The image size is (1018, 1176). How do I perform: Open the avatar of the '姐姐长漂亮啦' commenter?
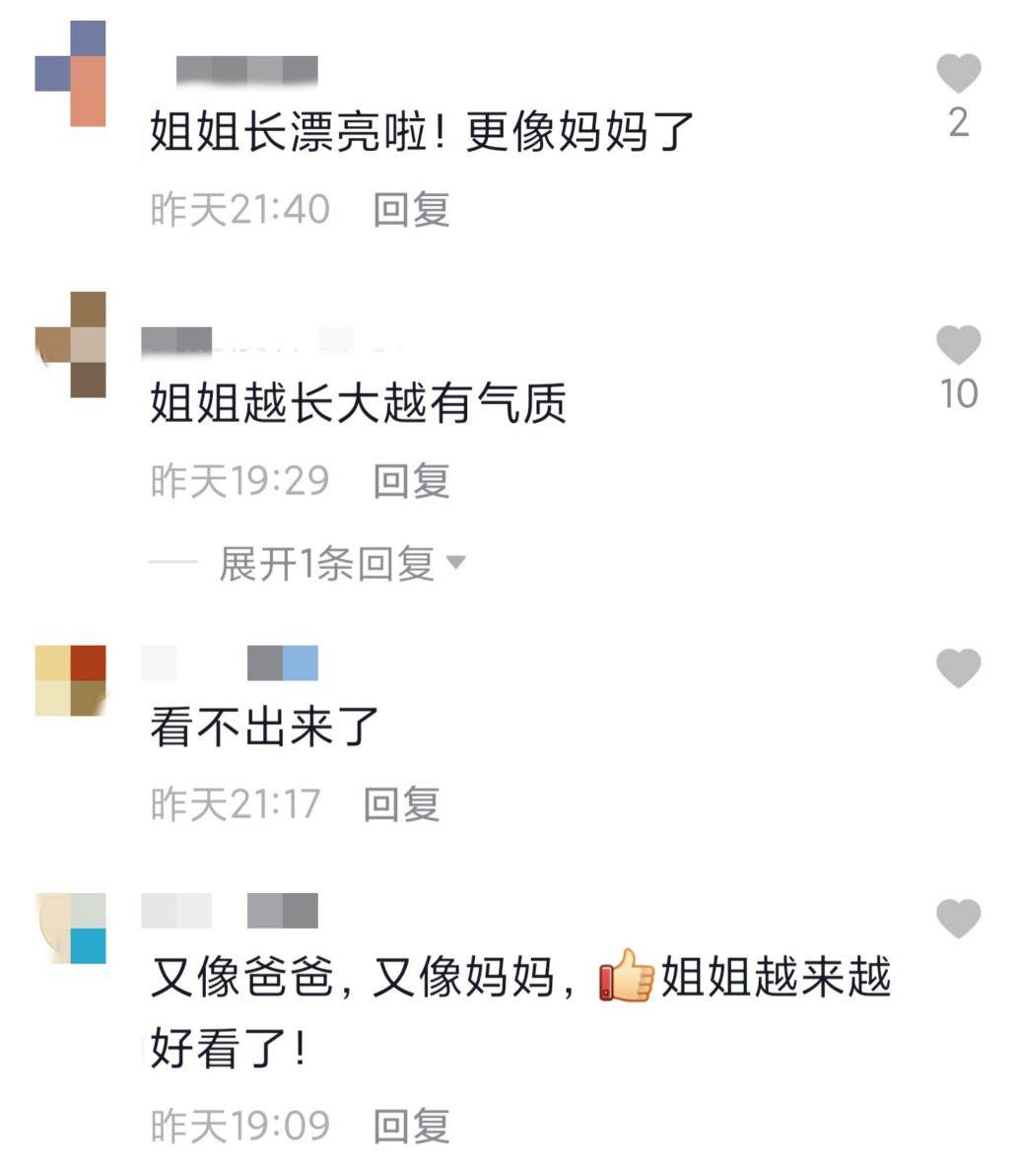[x=71, y=74]
